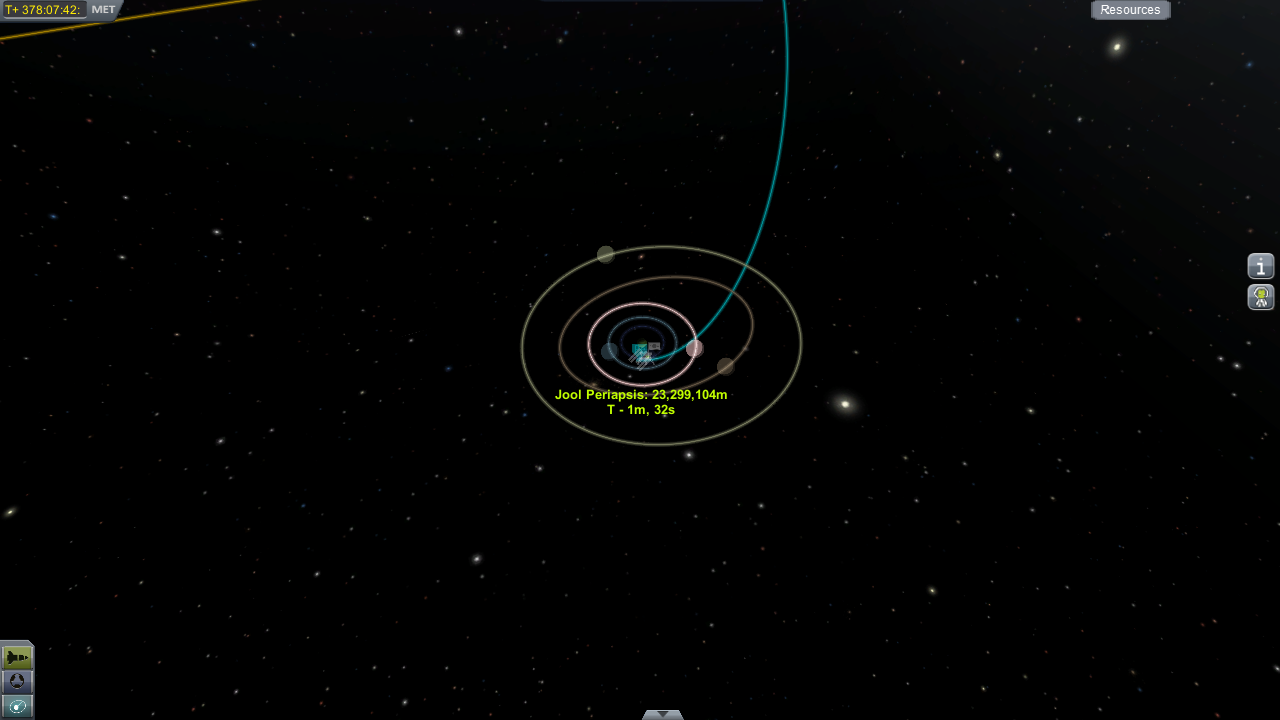Switch to the docking mode button
Viewport: 1280px width, 720px height.
(x=17, y=682)
